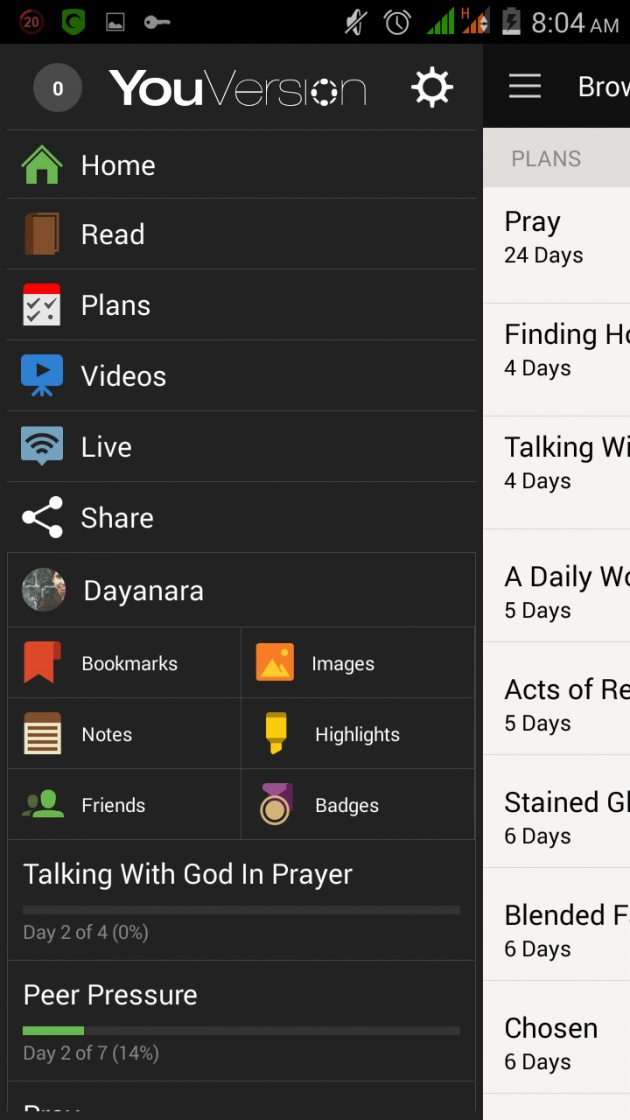Open Plans from the drawer
The width and height of the screenshot is (630, 1120).
tap(241, 305)
